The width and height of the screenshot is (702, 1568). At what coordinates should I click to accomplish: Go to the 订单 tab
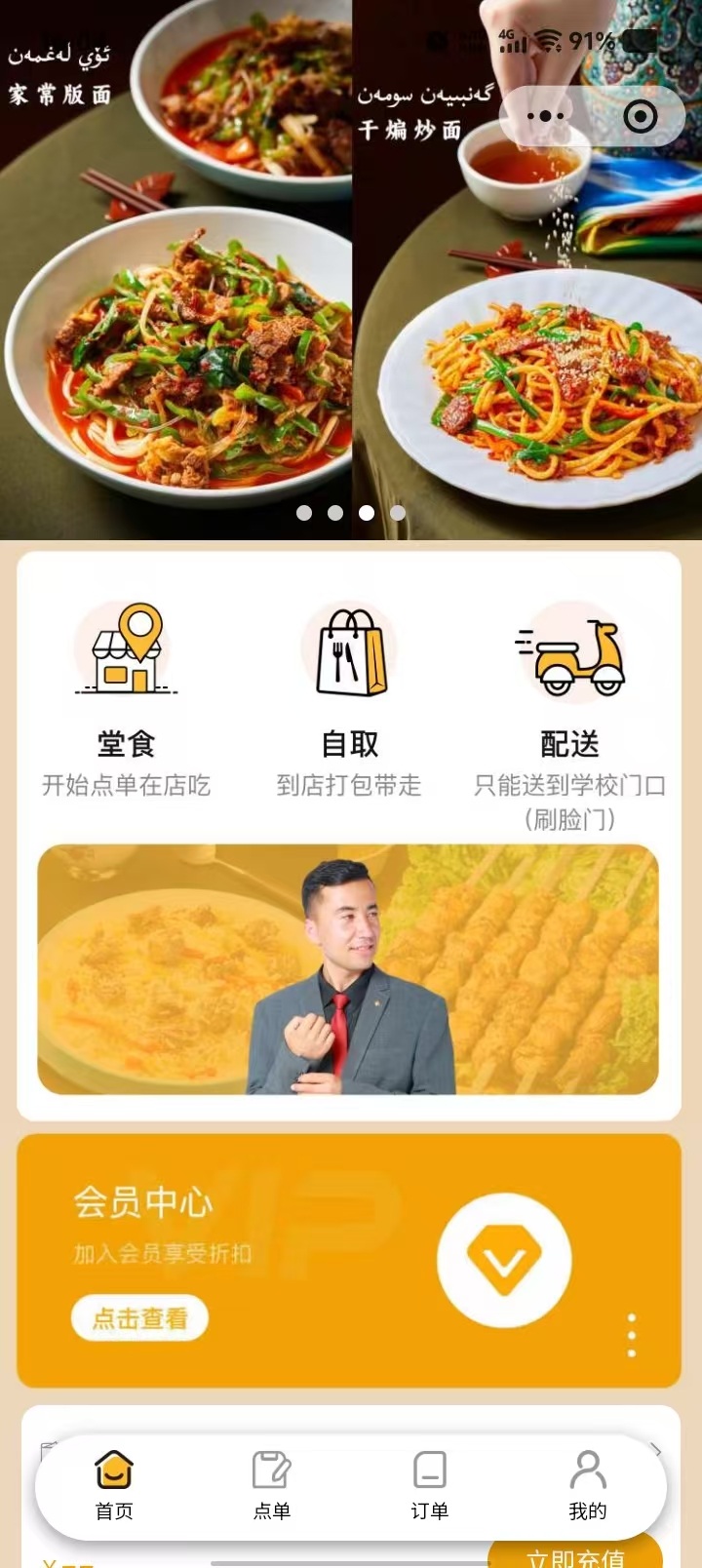point(429,1486)
